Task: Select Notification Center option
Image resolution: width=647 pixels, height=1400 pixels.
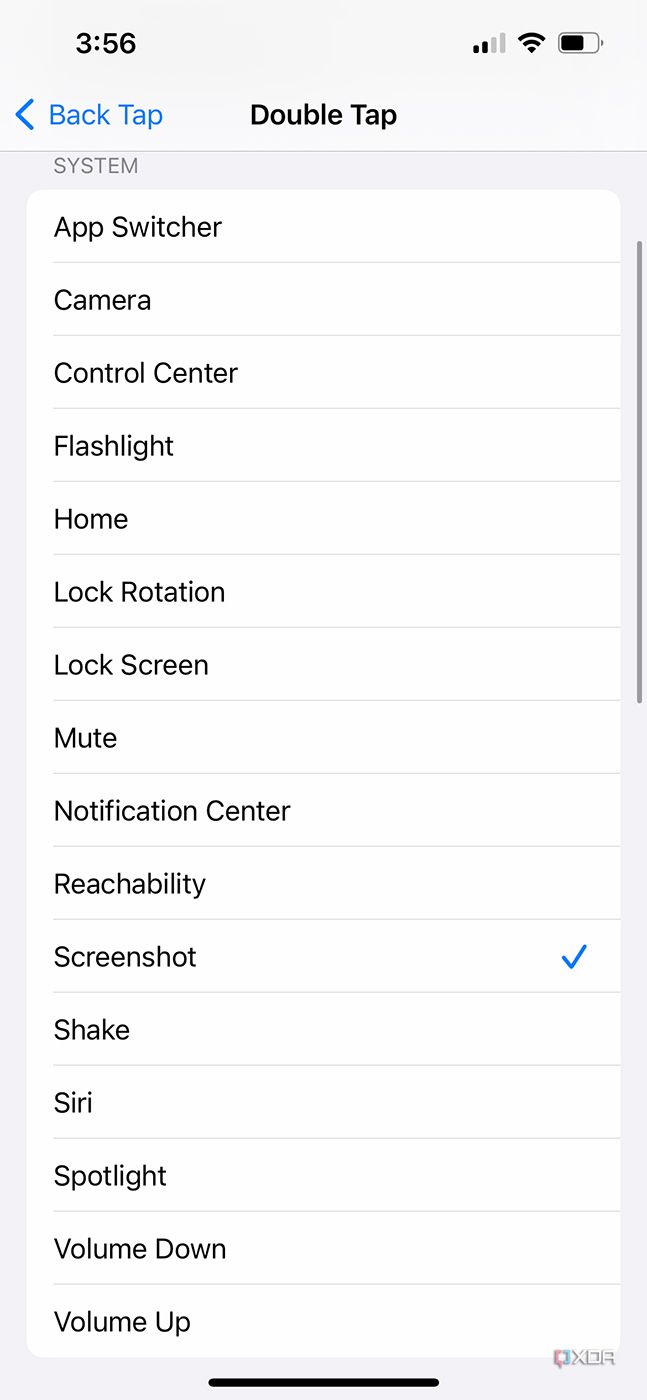Action: 323,811
